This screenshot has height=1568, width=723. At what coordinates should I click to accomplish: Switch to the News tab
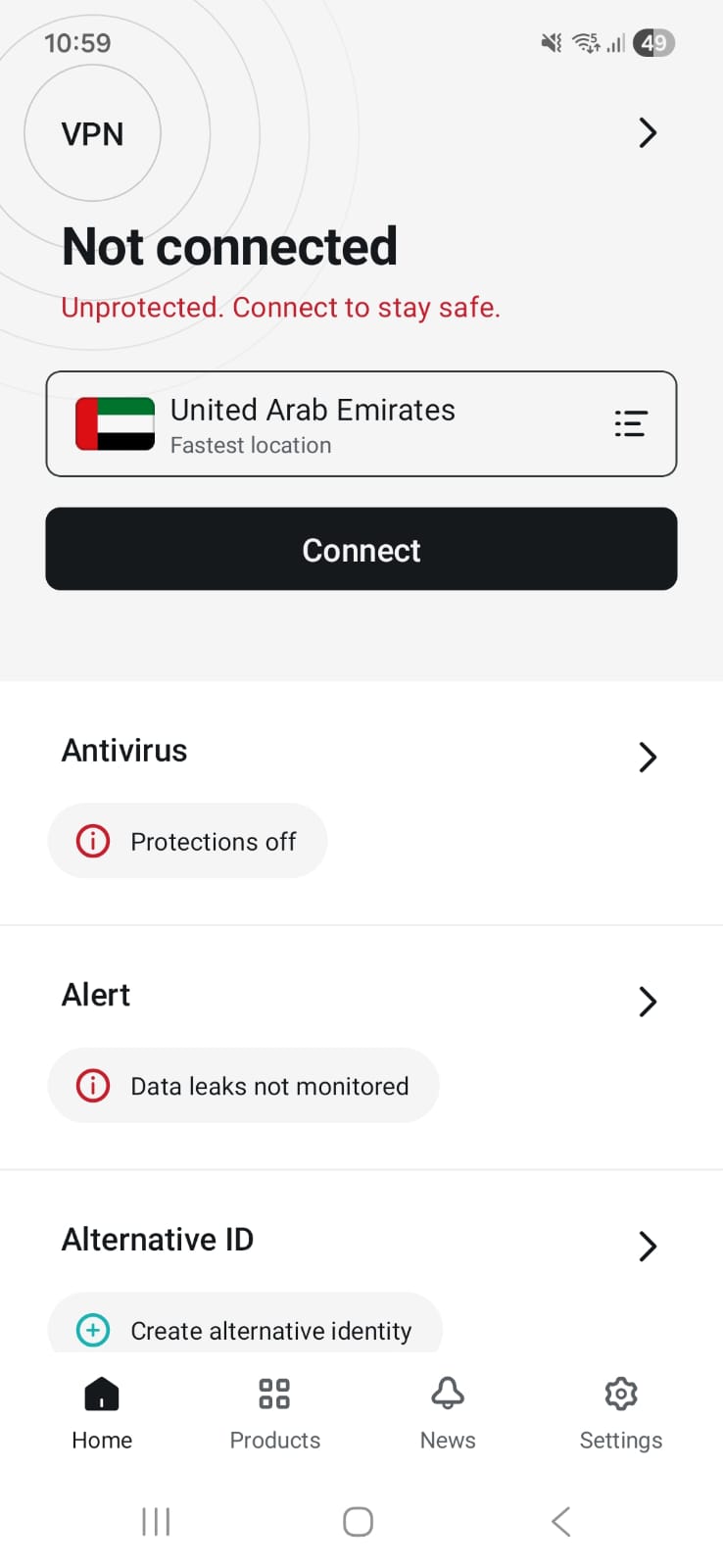pos(448,1411)
